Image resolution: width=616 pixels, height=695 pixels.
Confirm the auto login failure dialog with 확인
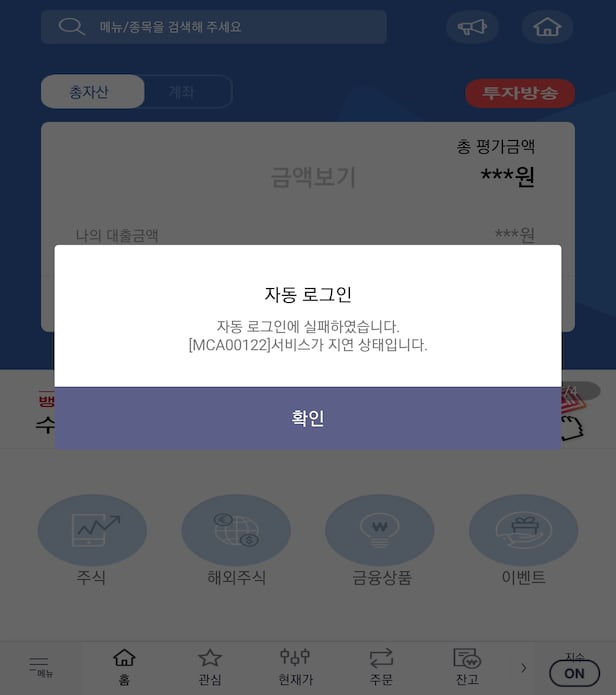(x=307, y=418)
